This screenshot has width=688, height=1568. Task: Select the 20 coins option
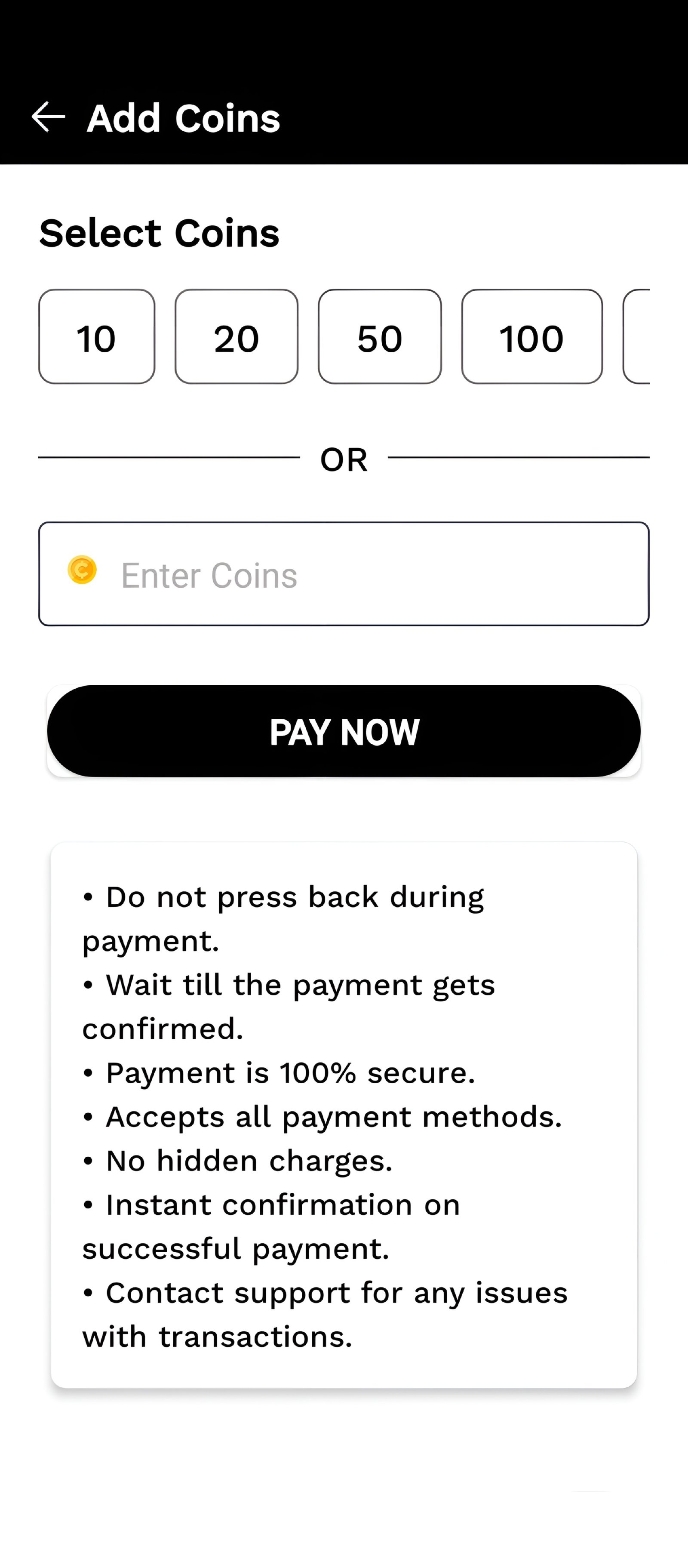236,336
